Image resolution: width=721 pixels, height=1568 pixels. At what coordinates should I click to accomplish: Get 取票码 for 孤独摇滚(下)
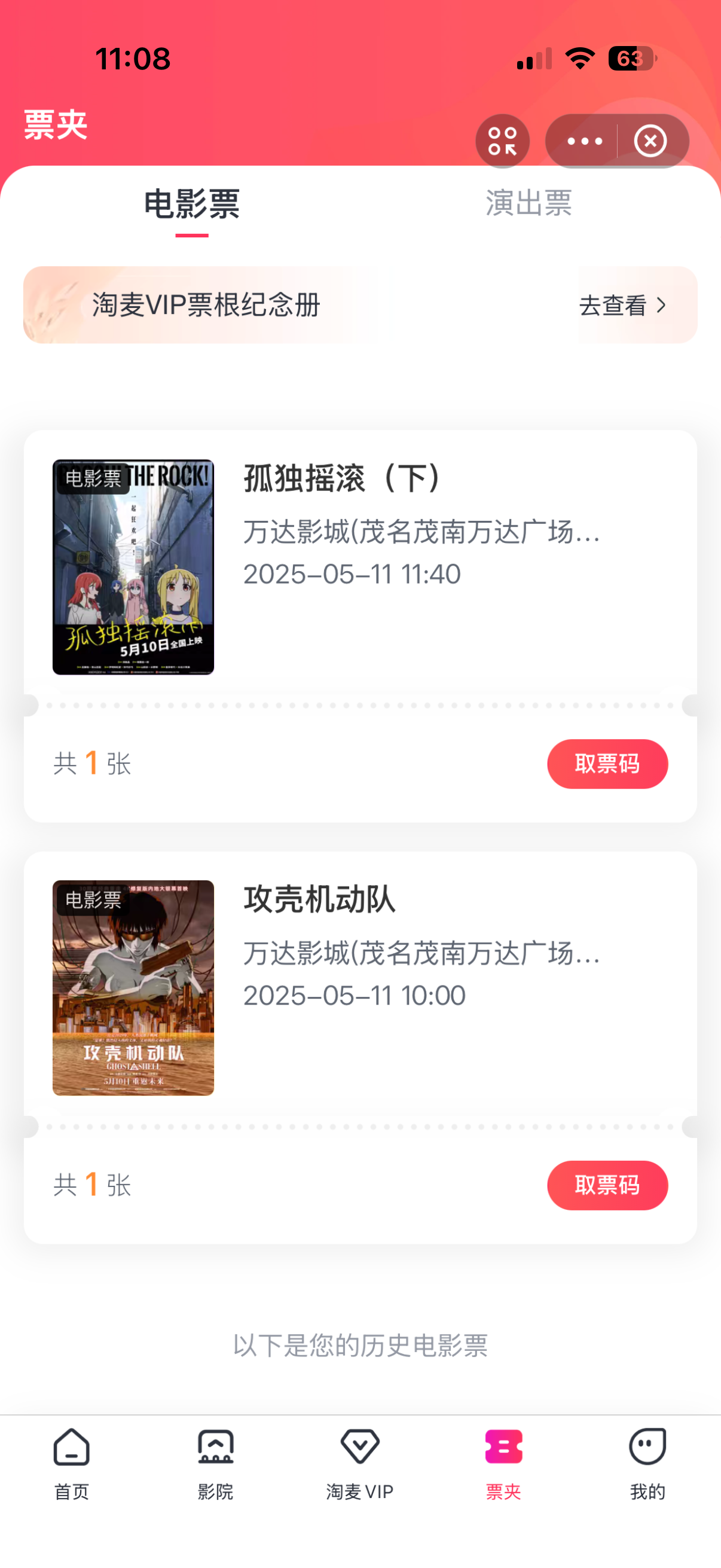(607, 764)
